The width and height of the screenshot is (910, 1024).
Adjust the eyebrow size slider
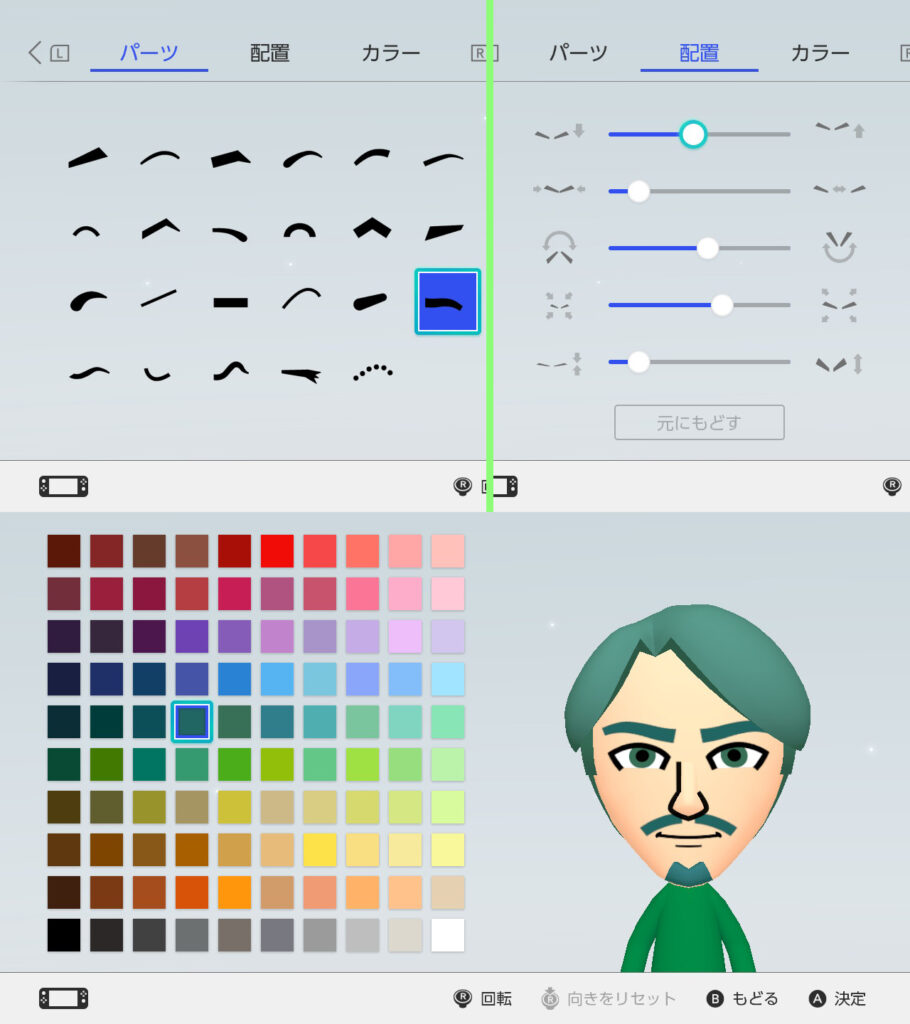[722, 305]
